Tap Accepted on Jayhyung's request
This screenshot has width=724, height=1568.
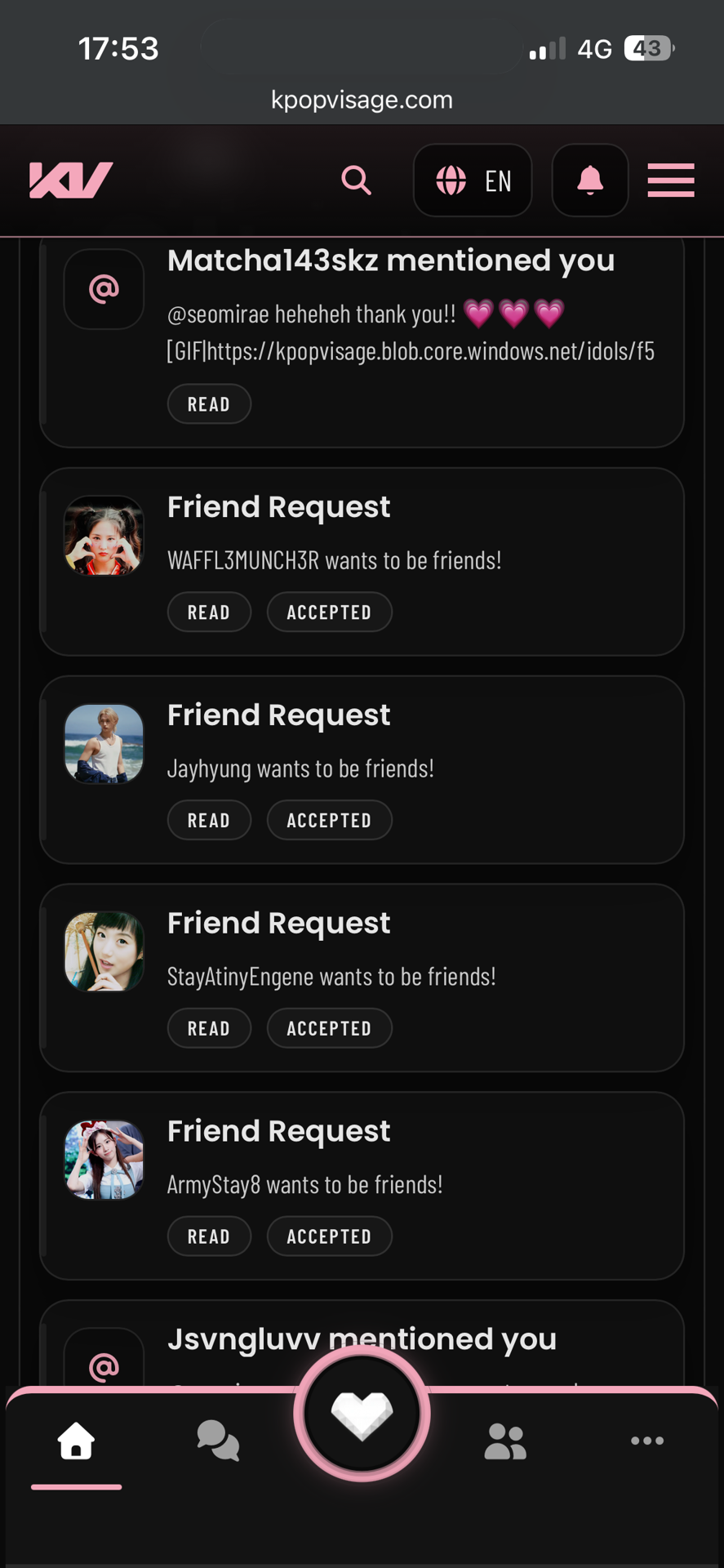[x=329, y=821]
